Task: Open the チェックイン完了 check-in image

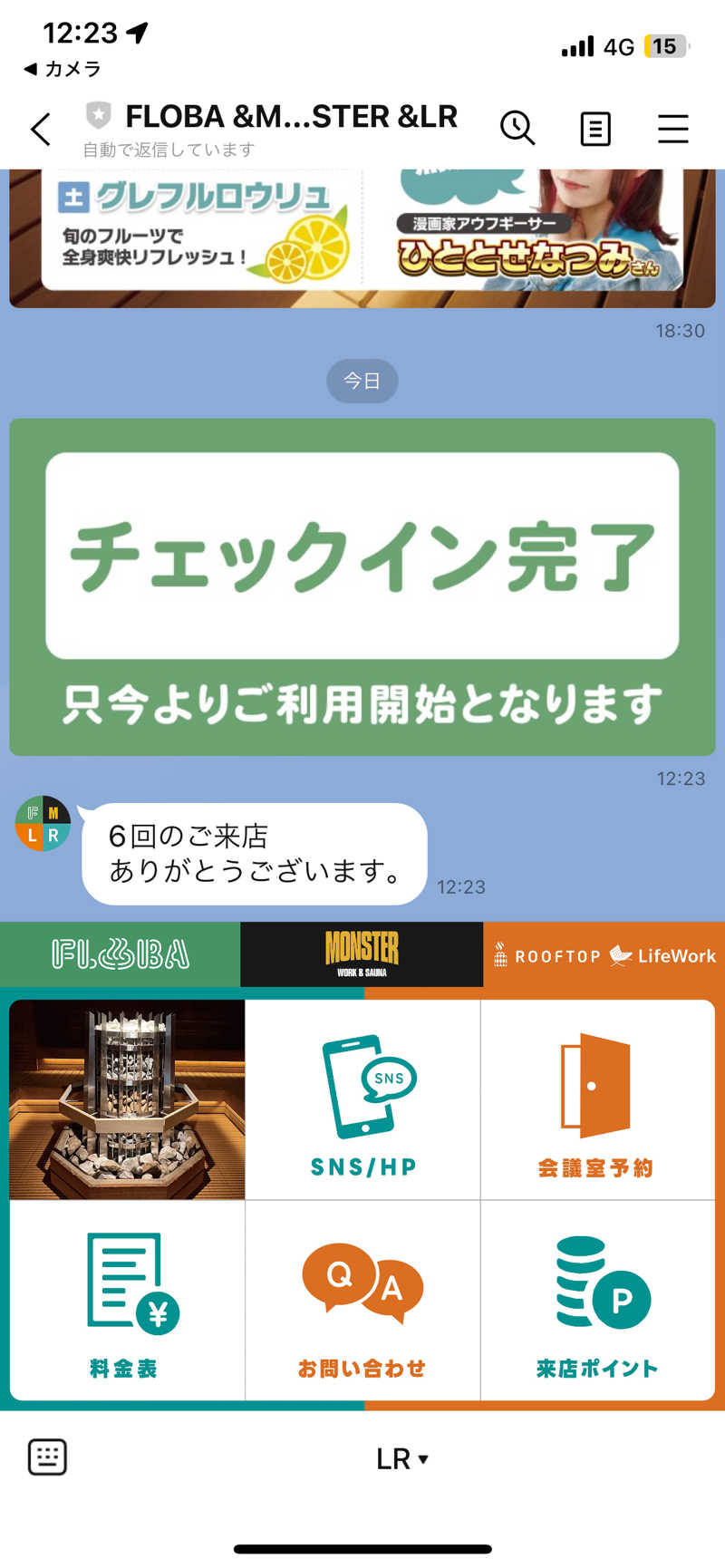Action: [x=362, y=585]
